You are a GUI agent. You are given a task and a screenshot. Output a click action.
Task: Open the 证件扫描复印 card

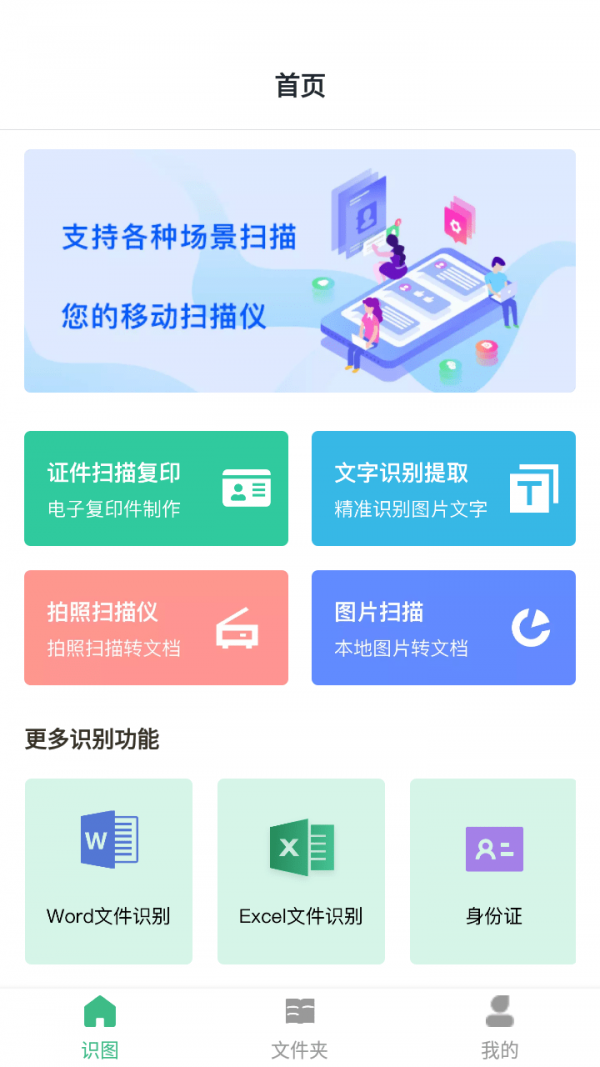[156, 489]
